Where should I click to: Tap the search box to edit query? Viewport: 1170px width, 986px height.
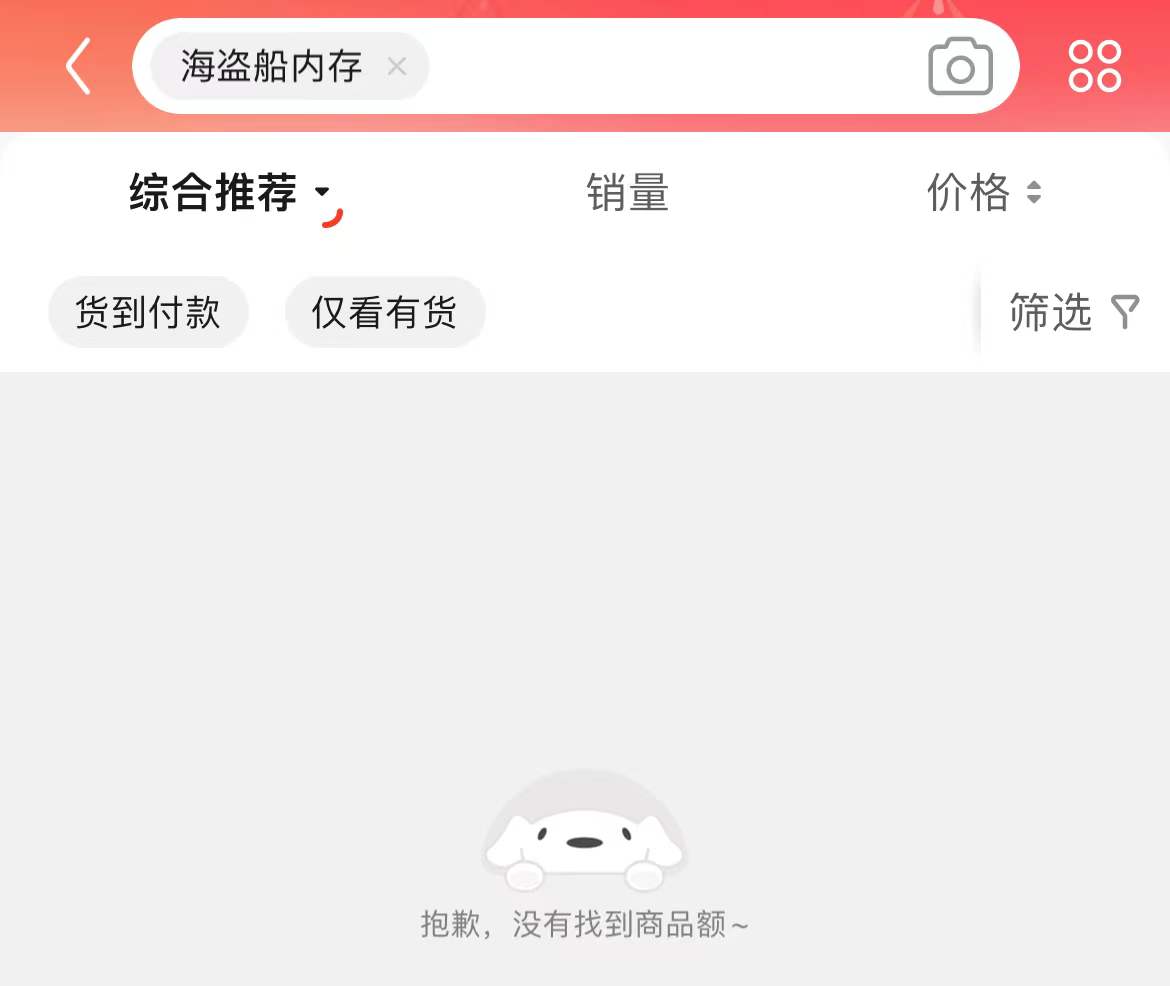[x=670, y=67]
